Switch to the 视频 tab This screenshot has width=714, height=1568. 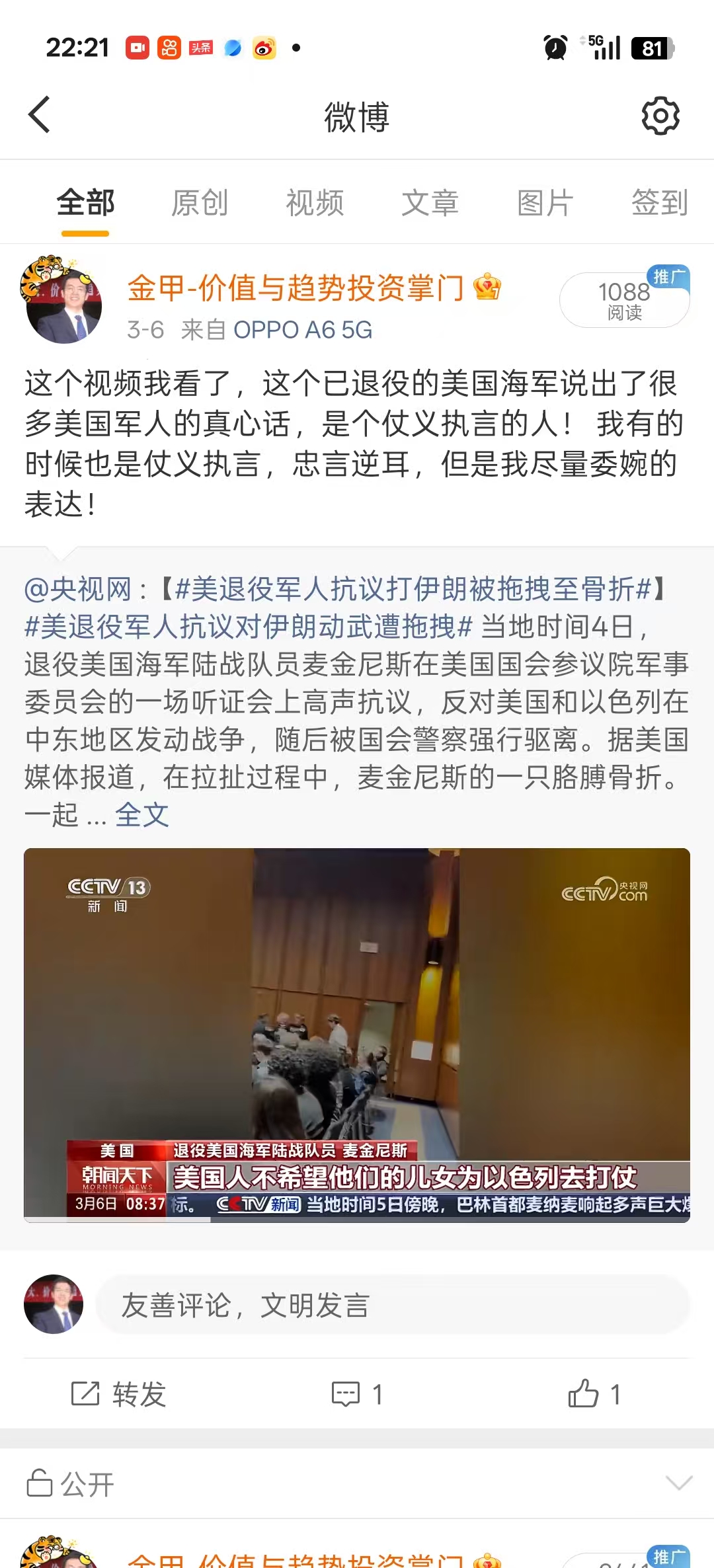315,202
